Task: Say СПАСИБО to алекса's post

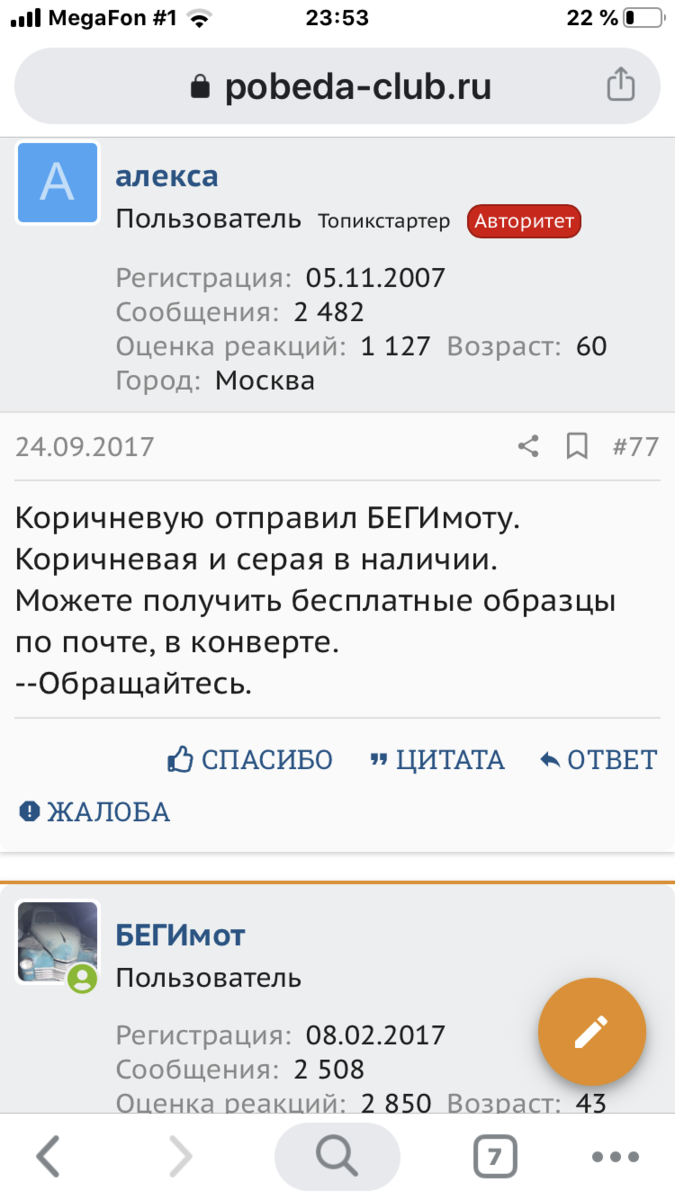Action: [250, 760]
